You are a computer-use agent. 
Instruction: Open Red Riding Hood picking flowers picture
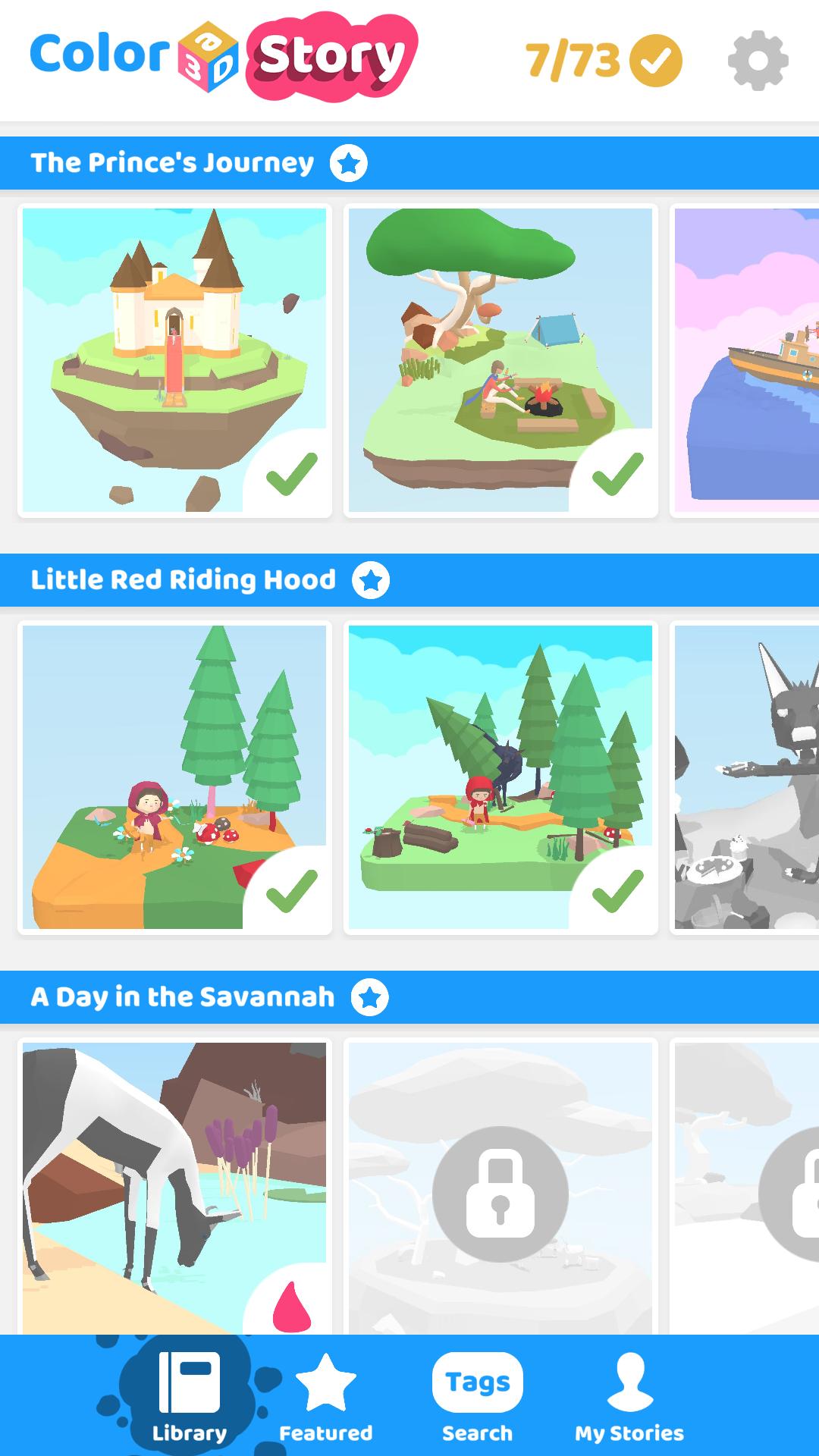(x=174, y=777)
